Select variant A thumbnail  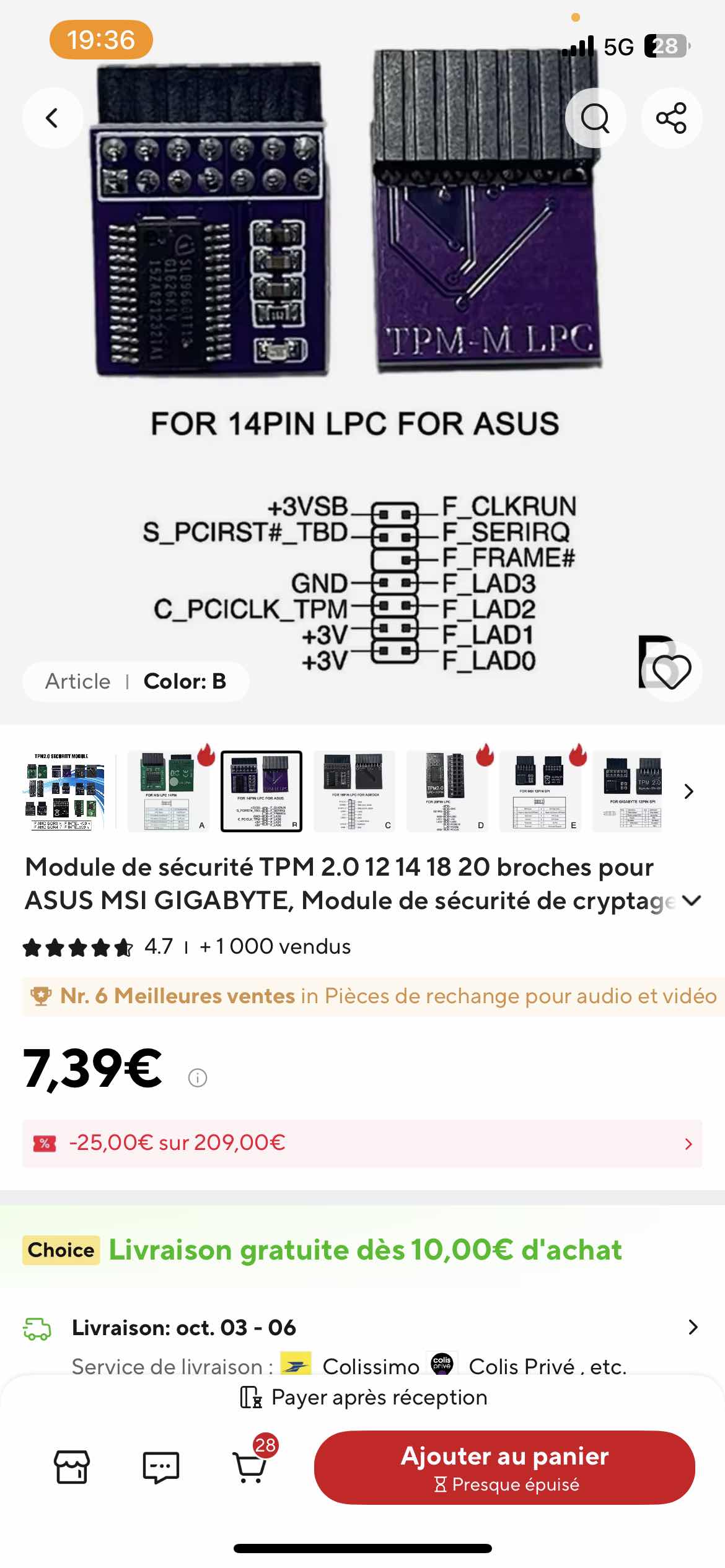[x=169, y=791]
